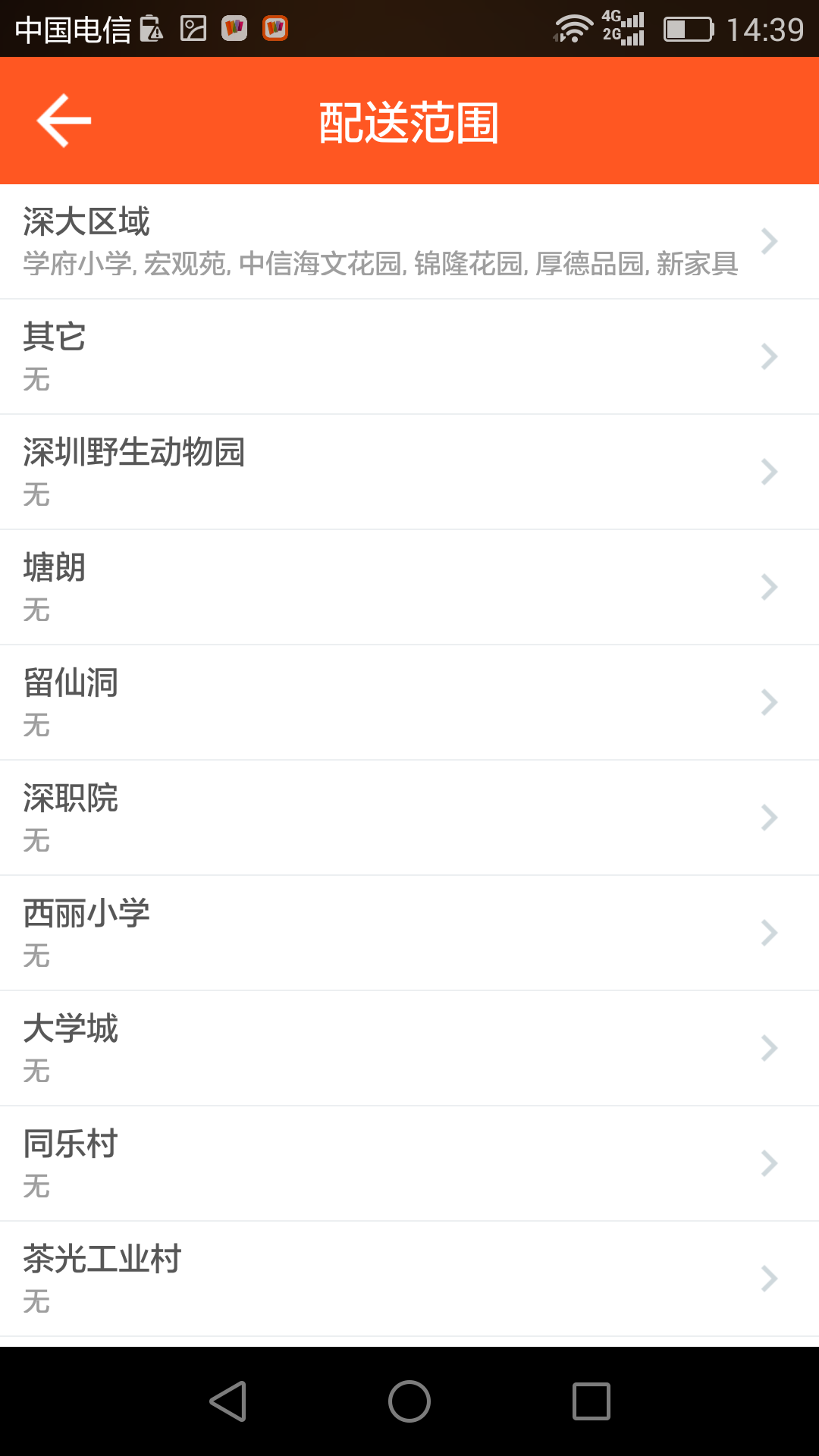Viewport: 819px width, 1456px height.
Task: Open the 塘朗 area row
Action: click(x=409, y=587)
